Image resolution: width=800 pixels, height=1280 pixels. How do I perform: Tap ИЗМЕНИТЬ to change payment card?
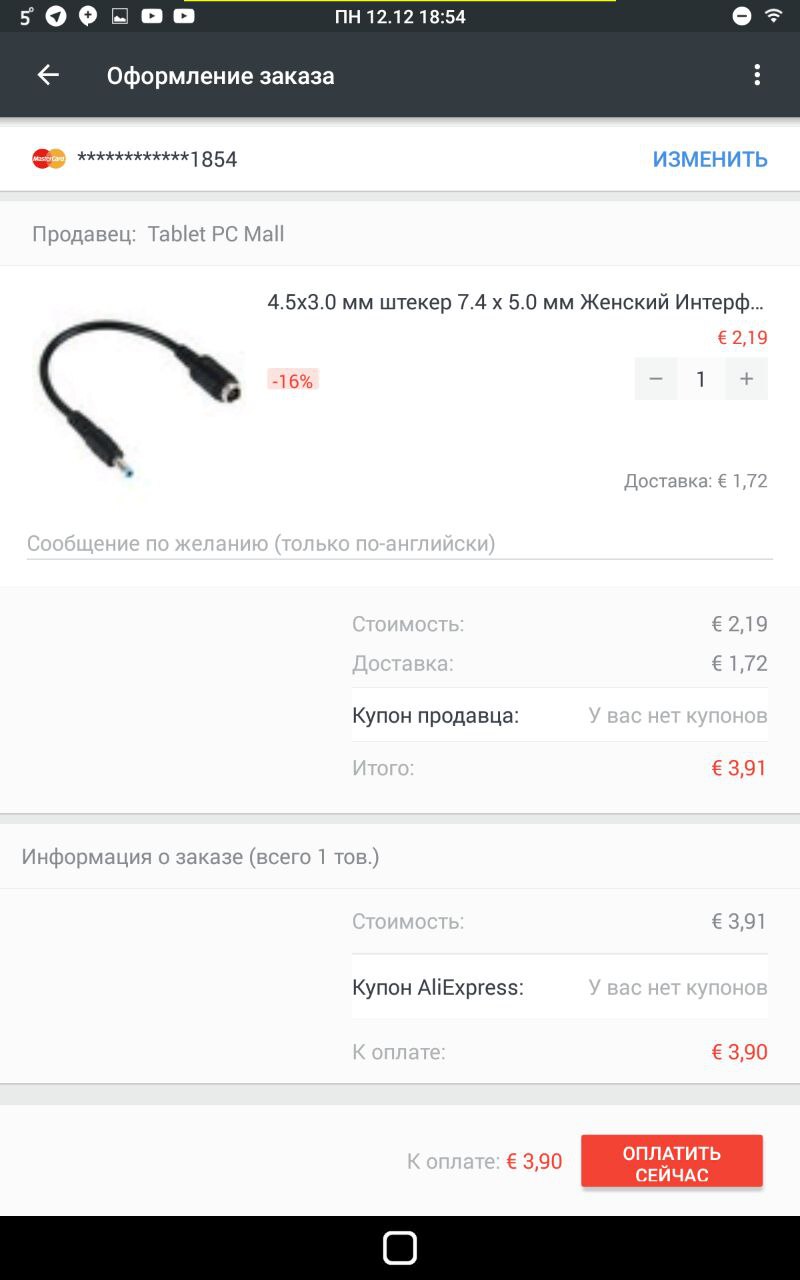tap(709, 159)
